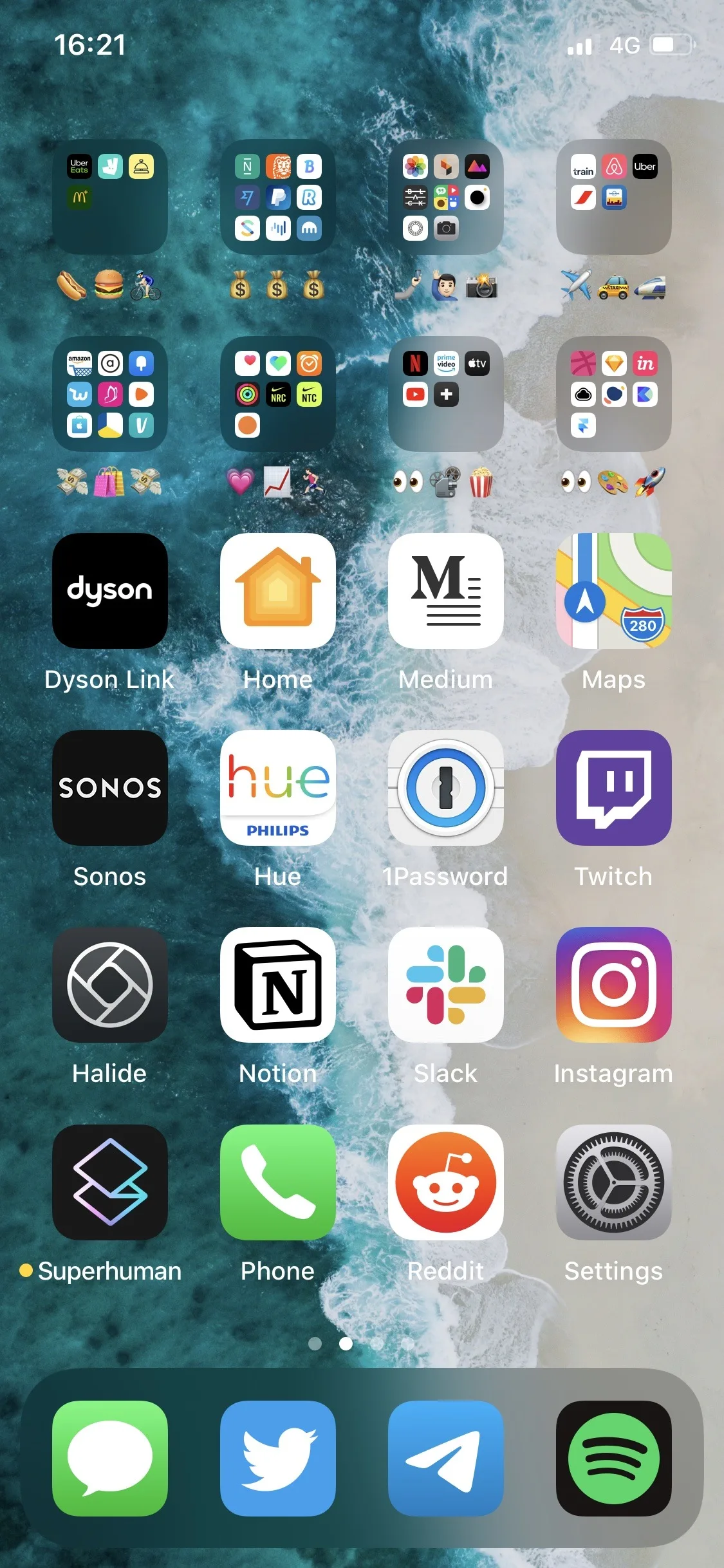Open Notion
The height and width of the screenshot is (1568, 724).
[278, 984]
